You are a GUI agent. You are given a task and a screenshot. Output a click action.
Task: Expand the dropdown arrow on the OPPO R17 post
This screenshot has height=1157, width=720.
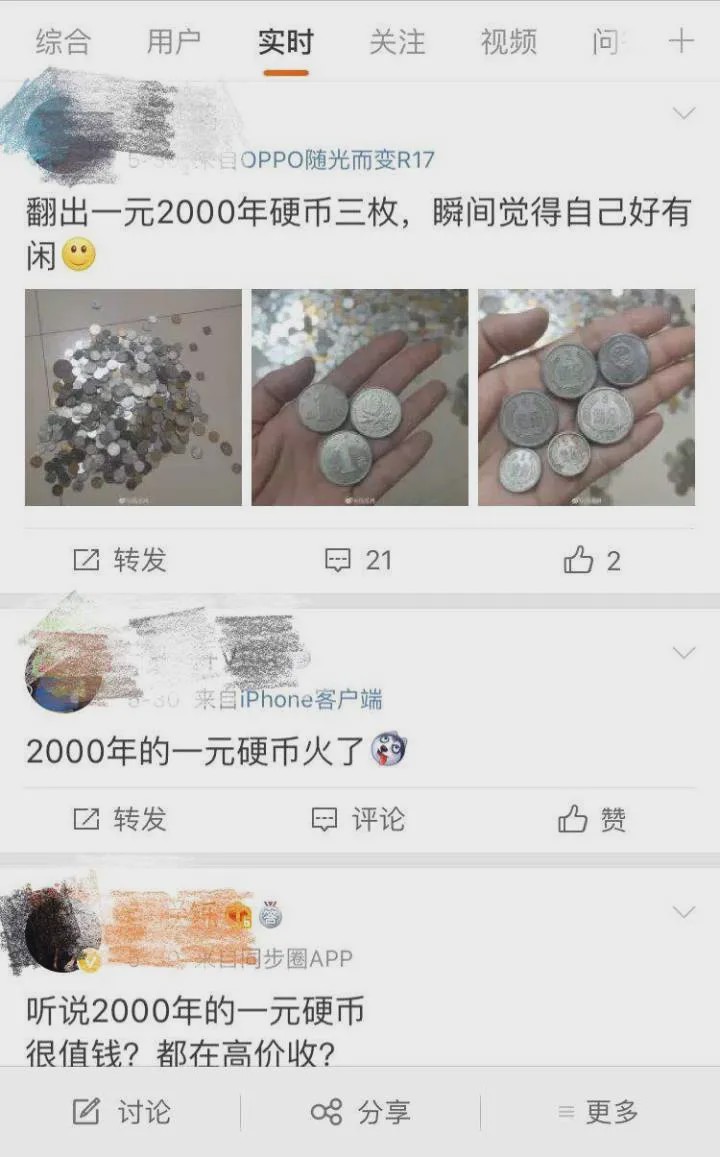click(x=683, y=113)
